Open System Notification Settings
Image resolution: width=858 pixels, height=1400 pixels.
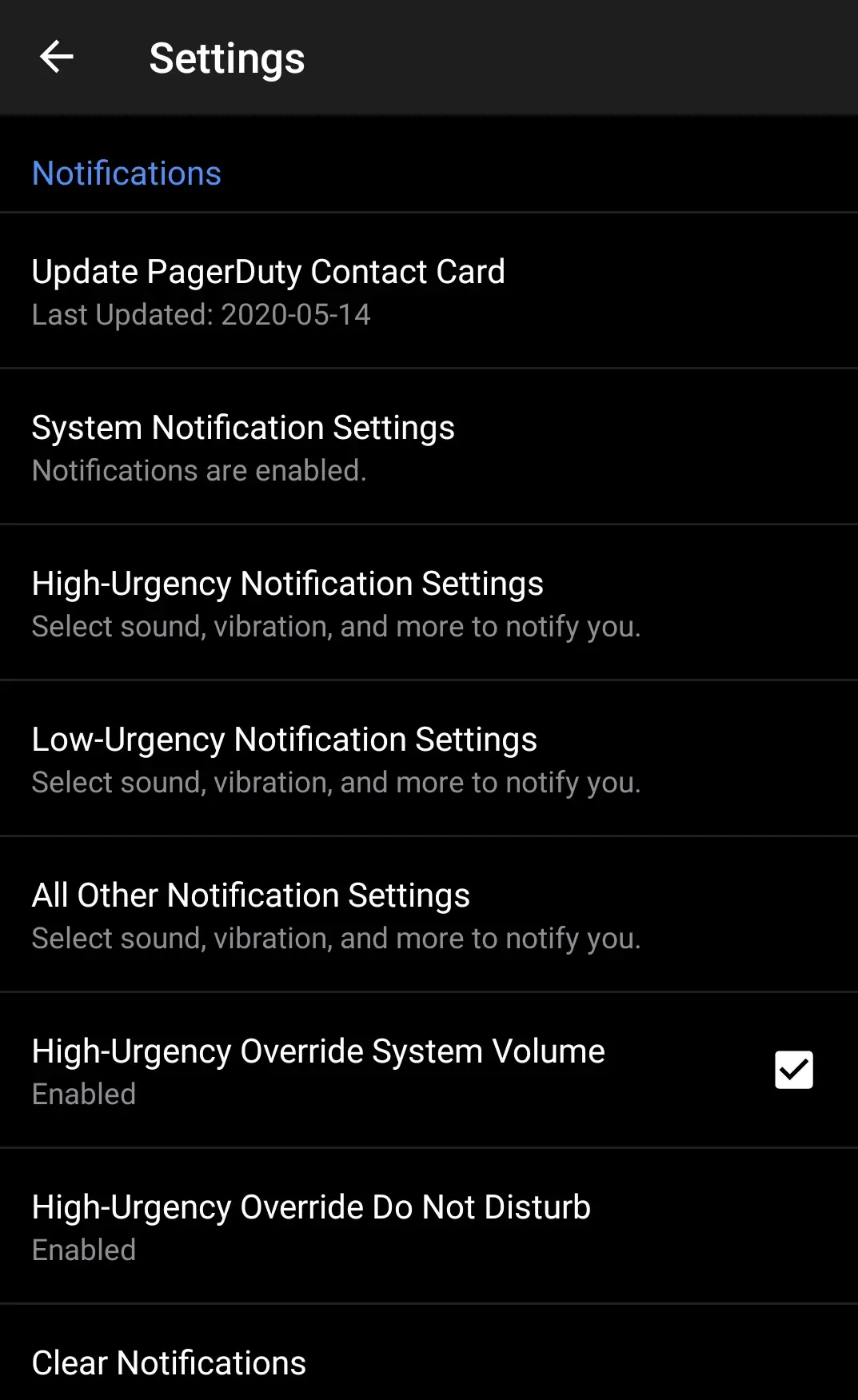coord(429,447)
